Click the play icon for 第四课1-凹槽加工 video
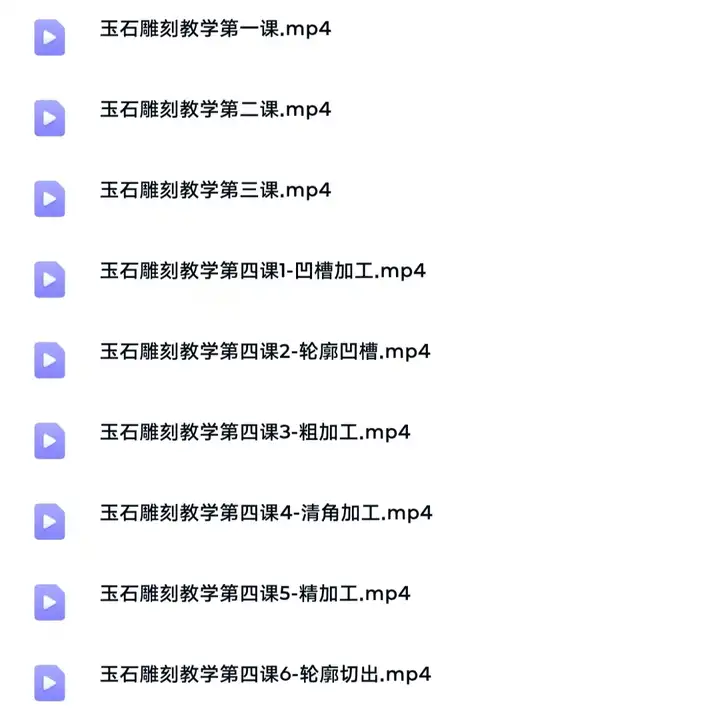Image resolution: width=720 pixels, height=721 pixels. coord(49,279)
